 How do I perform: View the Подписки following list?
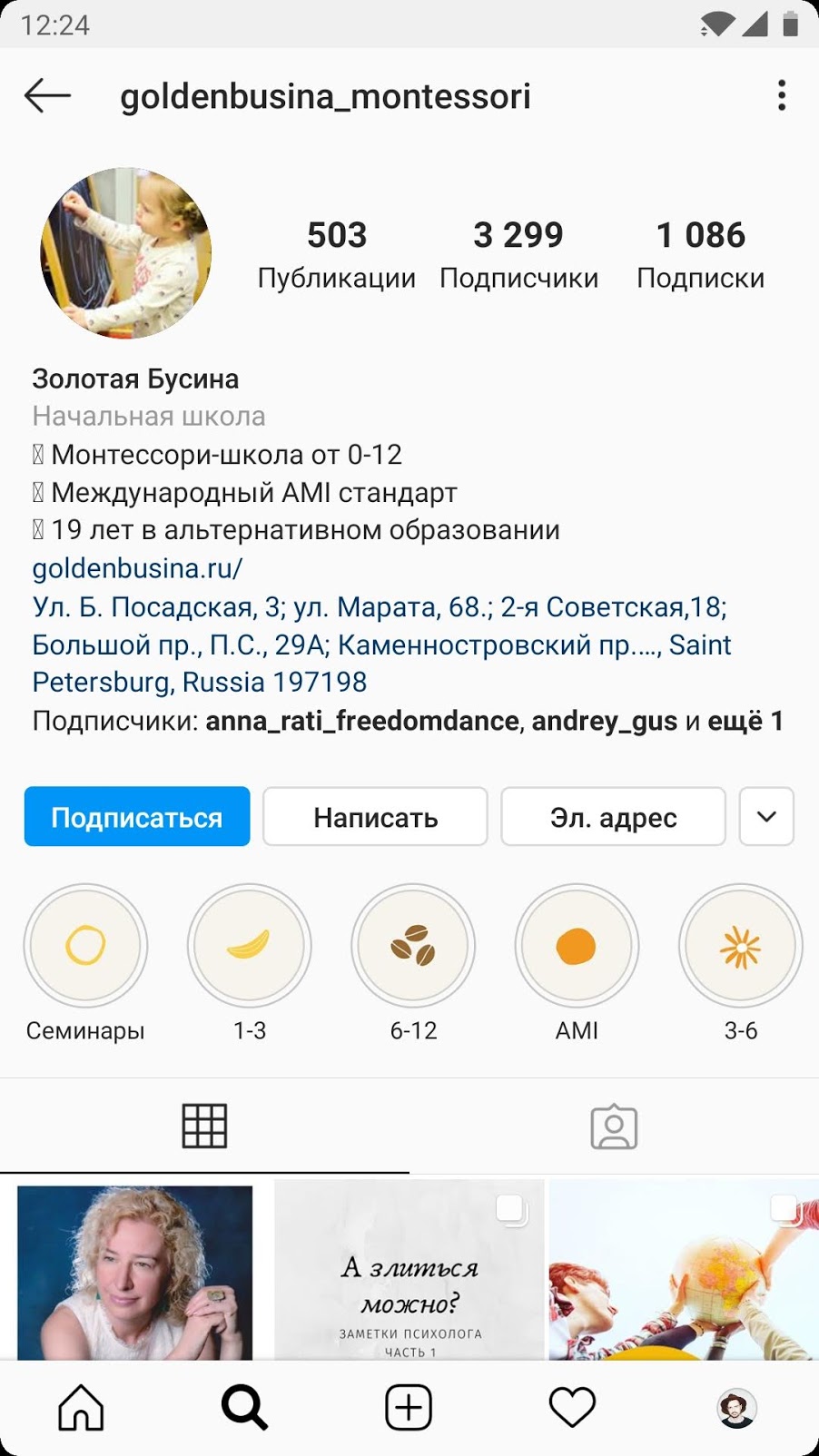point(700,254)
